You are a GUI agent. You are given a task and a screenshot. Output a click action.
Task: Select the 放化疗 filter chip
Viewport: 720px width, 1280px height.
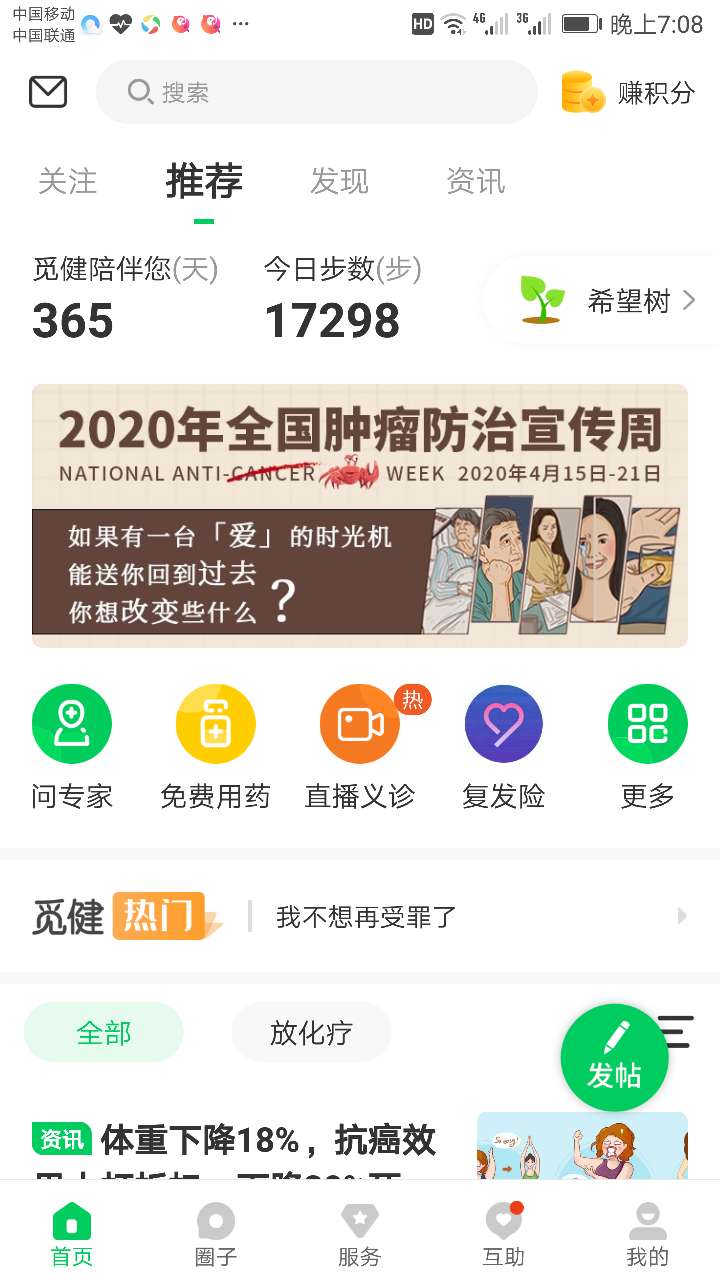click(x=311, y=1032)
